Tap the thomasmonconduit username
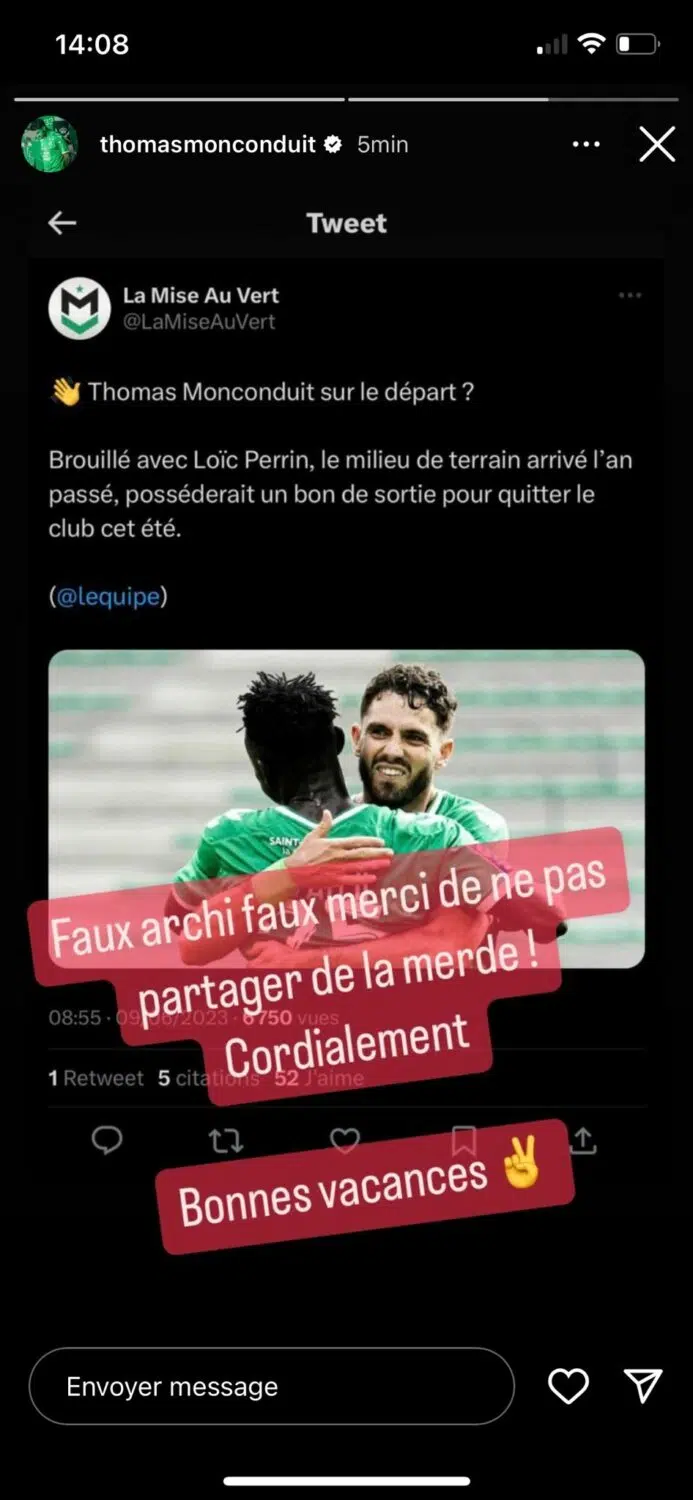 coord(207,145)
